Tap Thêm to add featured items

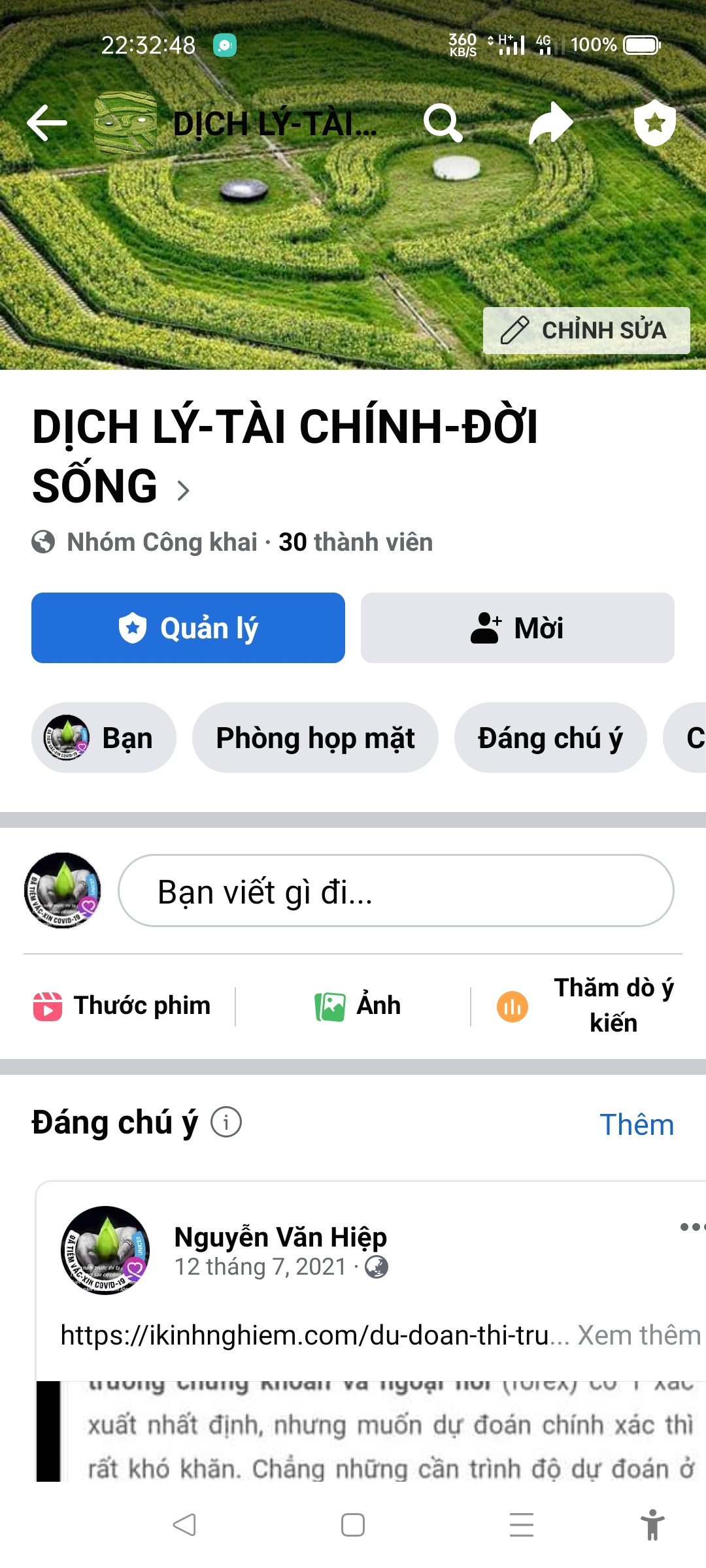click(x=636, y=1124)
